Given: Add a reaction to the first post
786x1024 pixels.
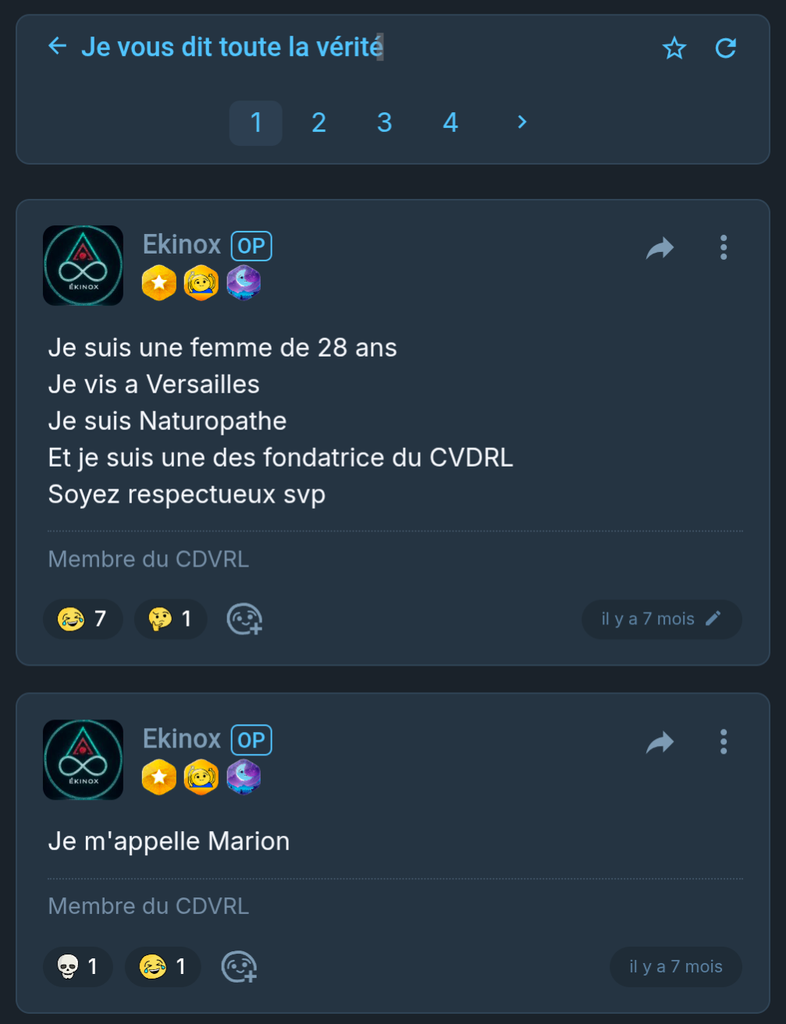Looking at the screenshot, I should click(244, 620).
